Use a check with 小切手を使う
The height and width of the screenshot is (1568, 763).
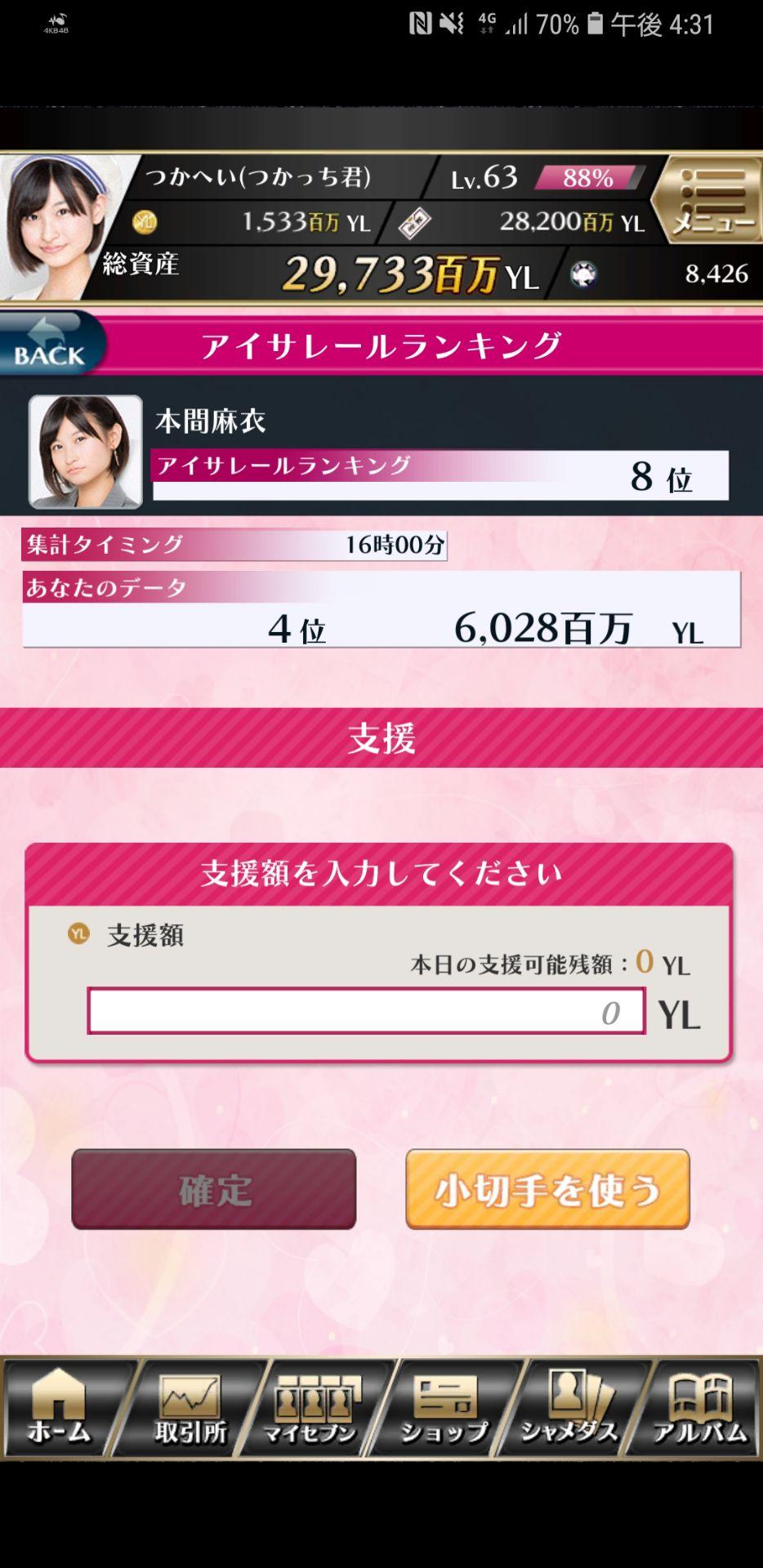[x=547, y=1189]
